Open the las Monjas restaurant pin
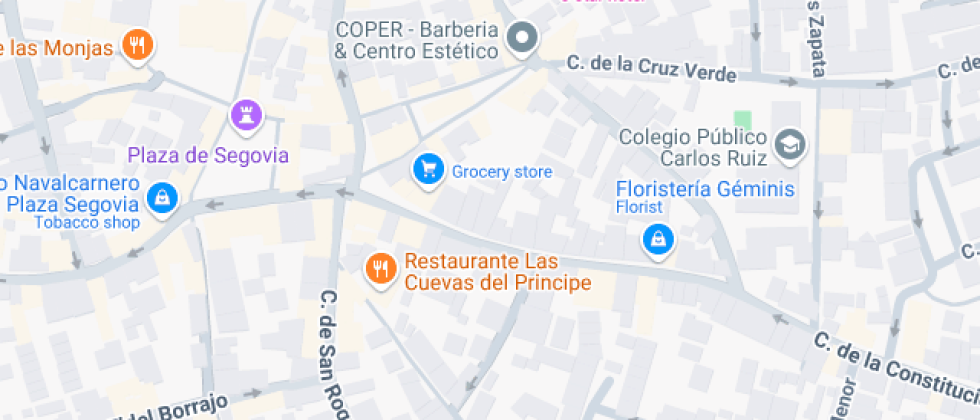The height and width of the screenshot is (420, 980). tap(137, 44)
